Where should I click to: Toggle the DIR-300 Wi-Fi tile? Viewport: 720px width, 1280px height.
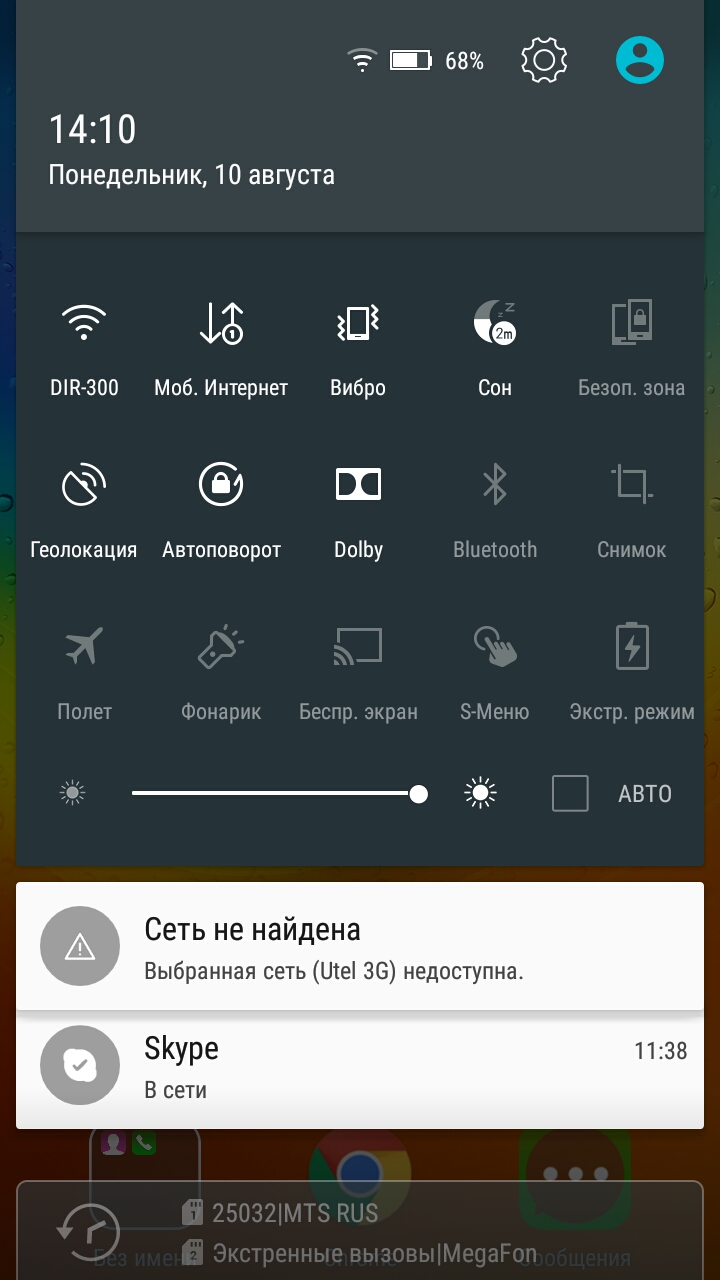(x=85, y=324)
